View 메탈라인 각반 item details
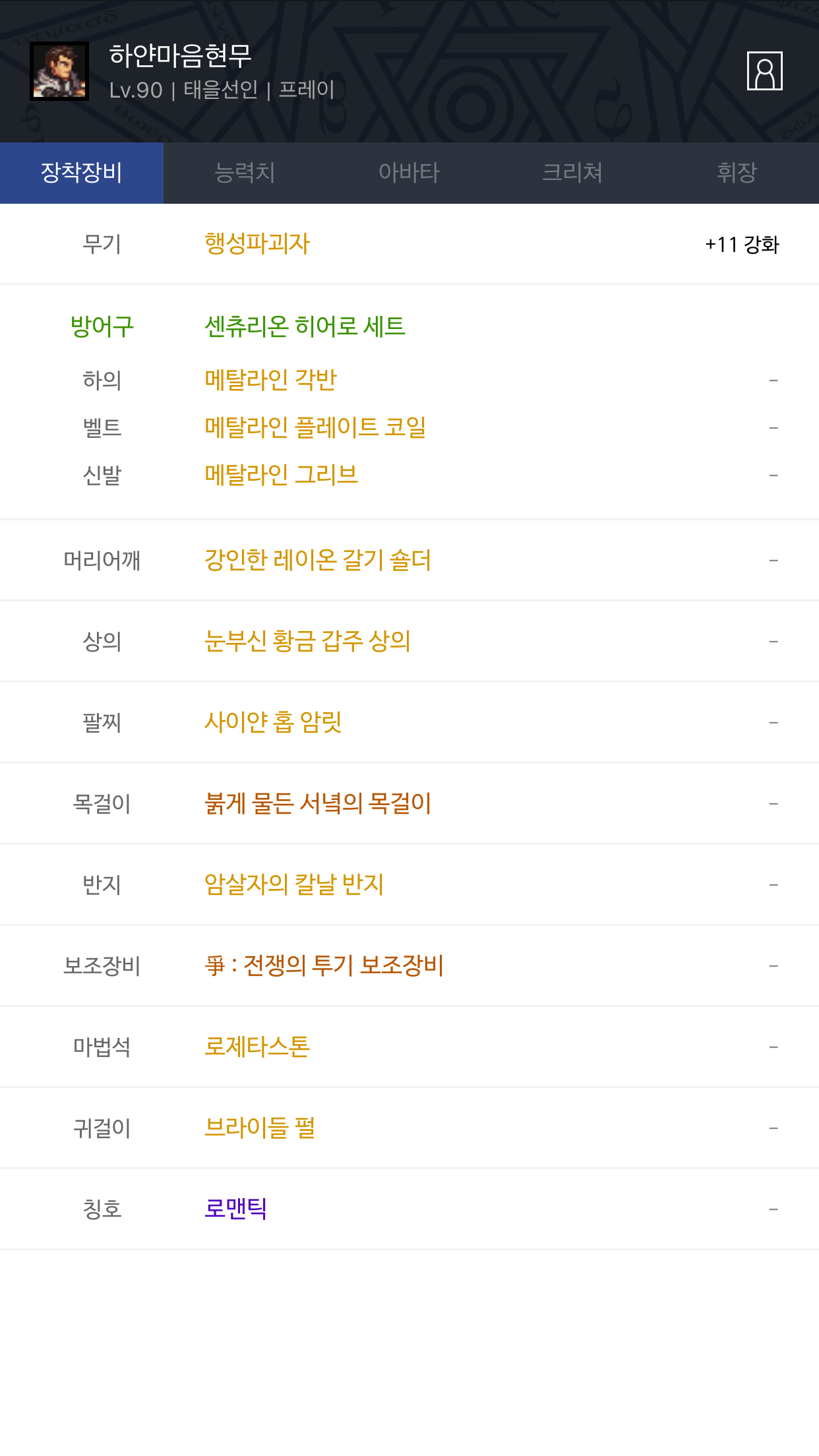Viewport: 819px width, 1456px height. (x=270, y=380)
